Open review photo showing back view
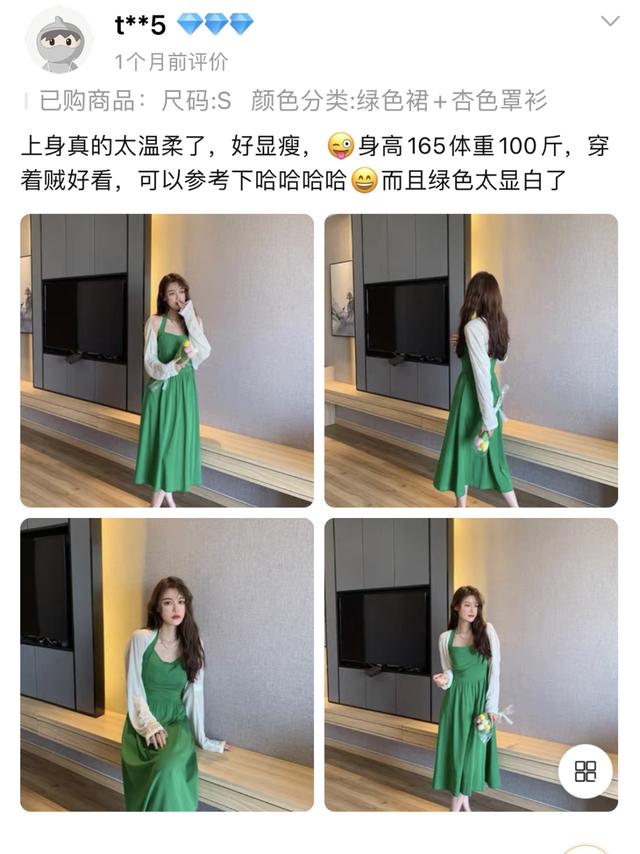The width and height of the screenshot is (640, 854). click(x=470, y=360)
